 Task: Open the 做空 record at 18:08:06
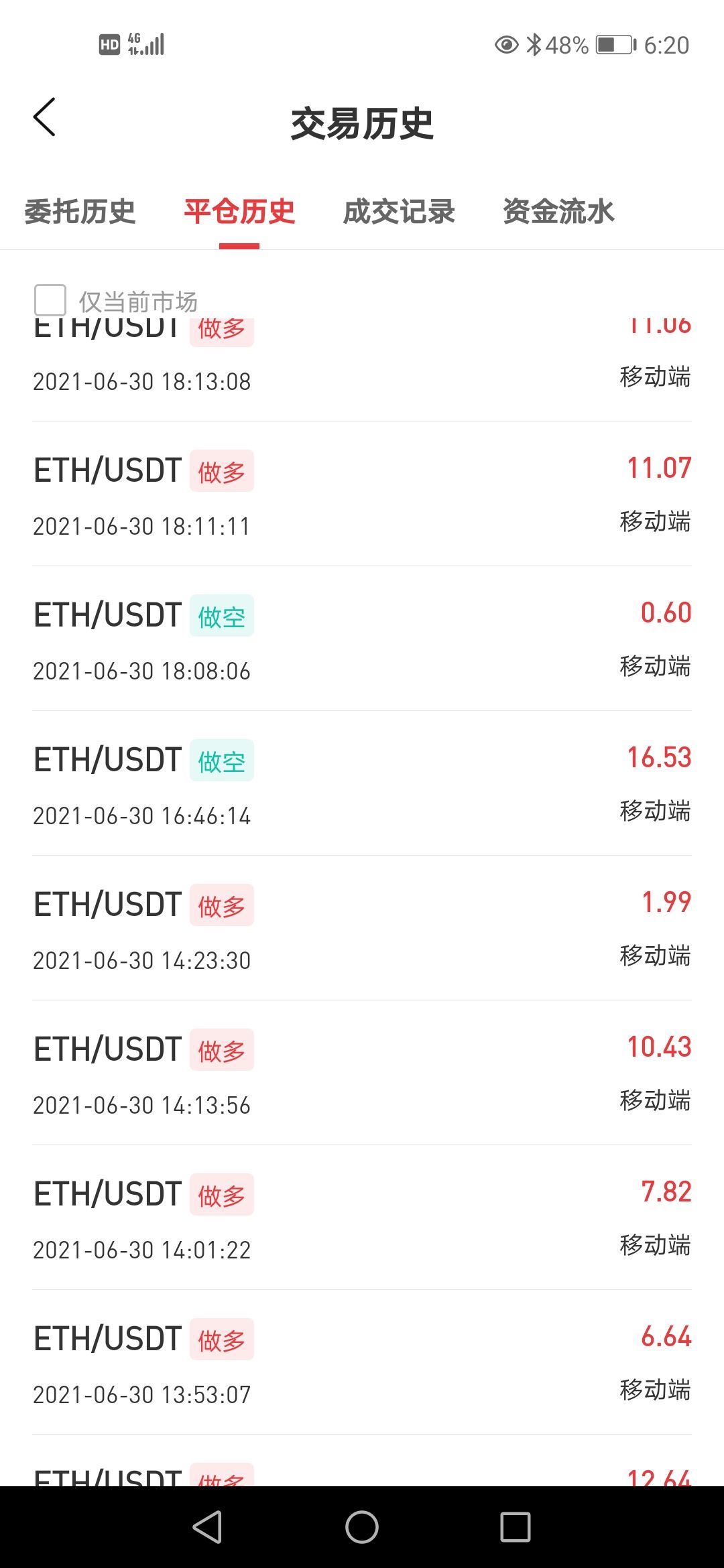click(362, 641)
